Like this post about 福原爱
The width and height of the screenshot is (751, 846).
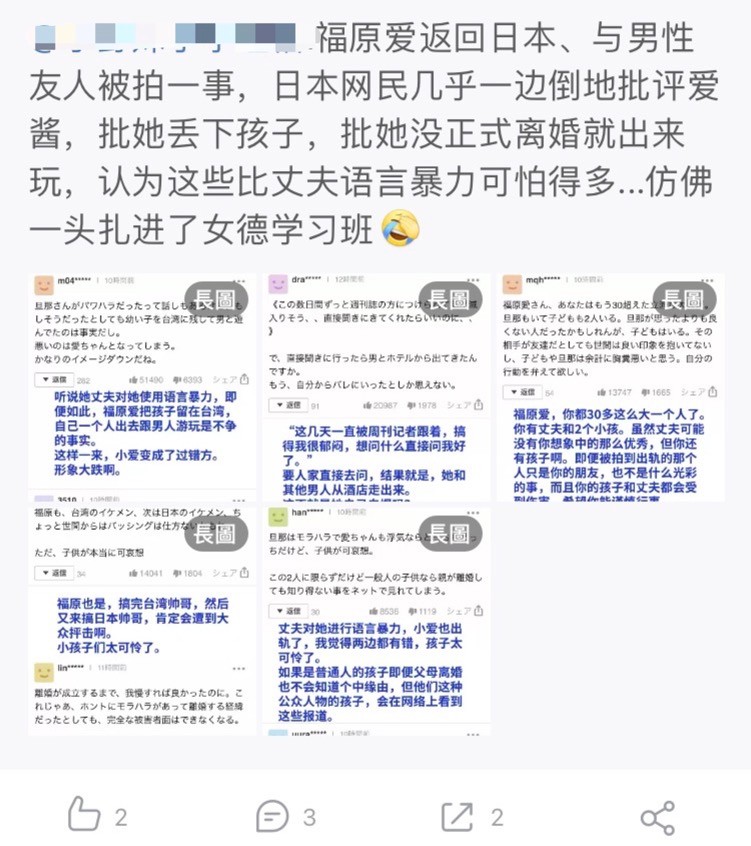tap(85, 816)
